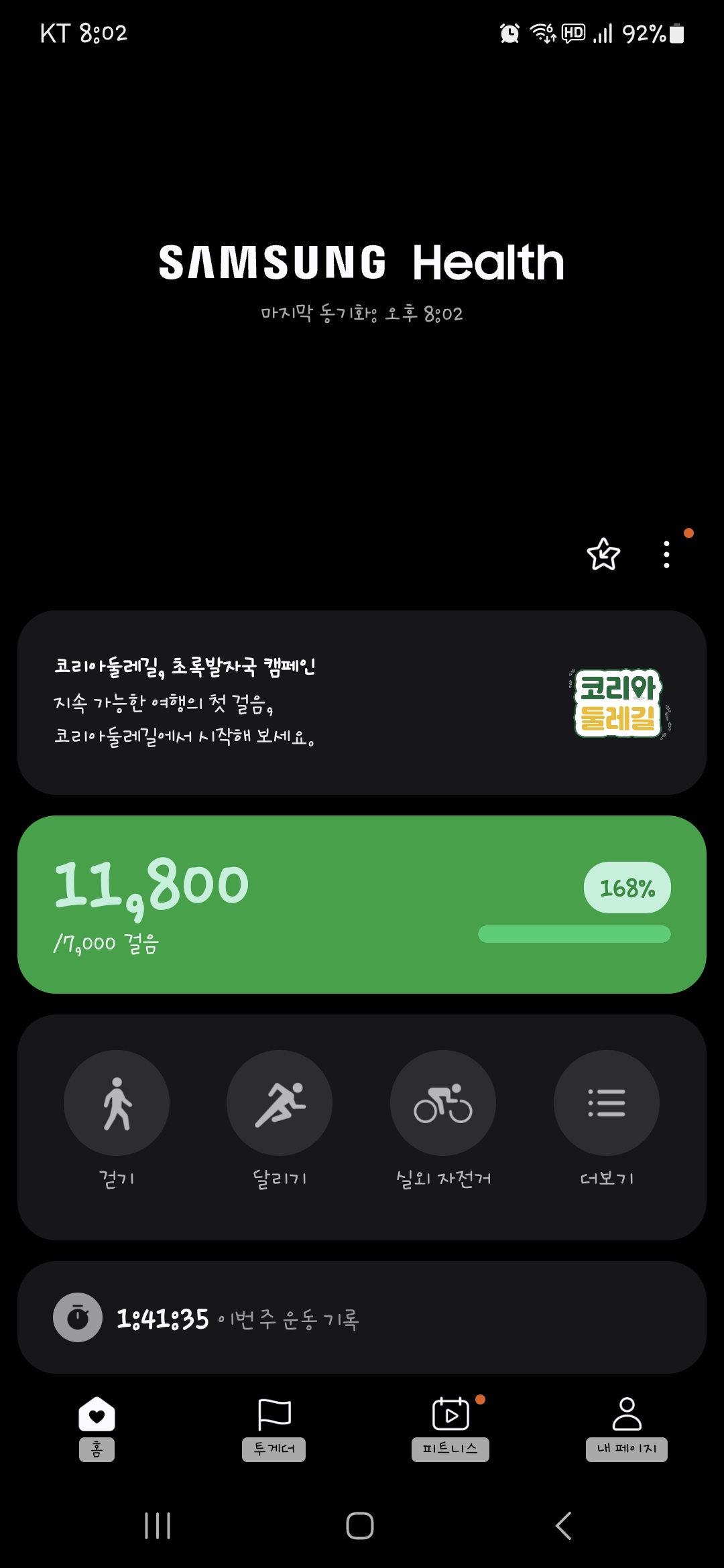724x1568 pixels.
Task: Switch to the 홈 tab
Action: coord(97,1427)
